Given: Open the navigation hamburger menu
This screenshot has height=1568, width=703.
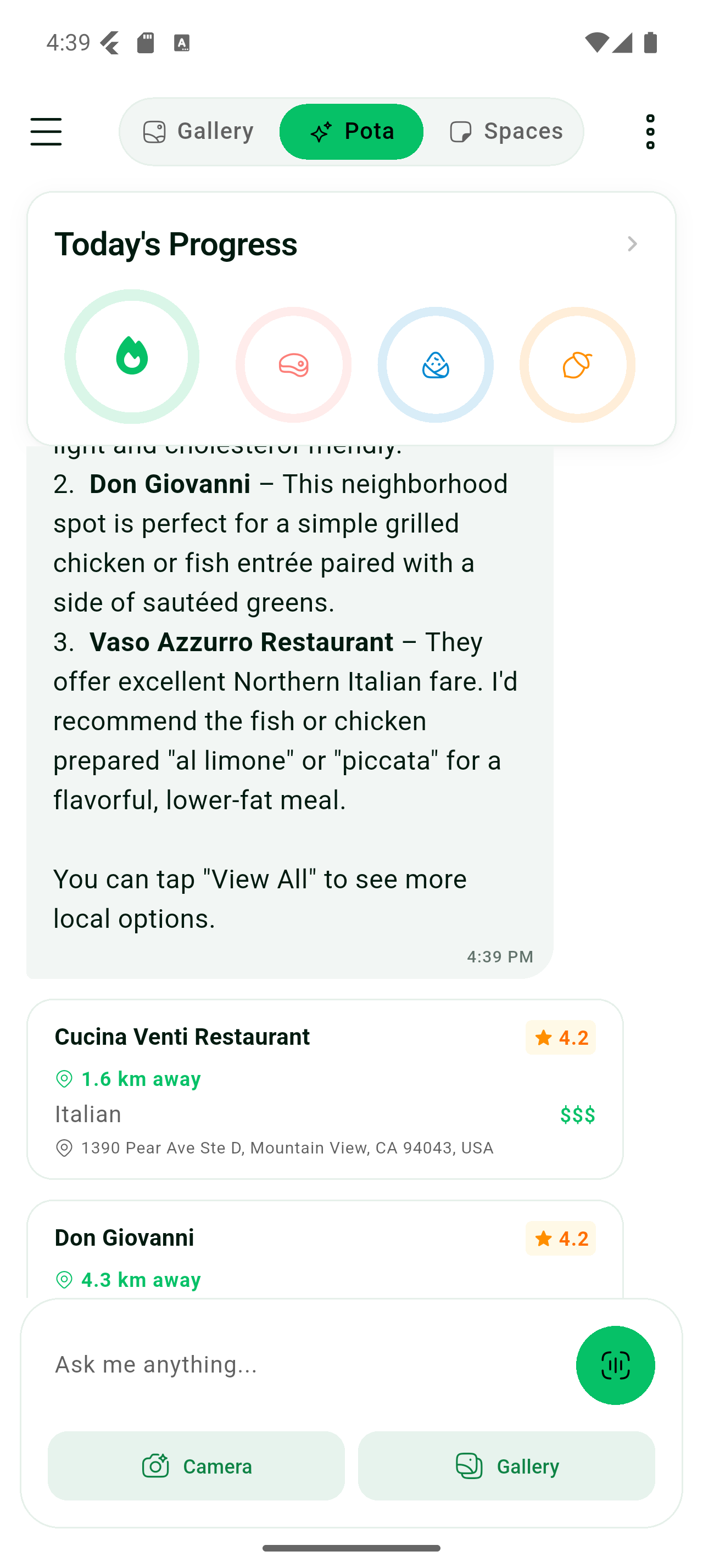Looking at the screenshot, I should tap(45, 131).
